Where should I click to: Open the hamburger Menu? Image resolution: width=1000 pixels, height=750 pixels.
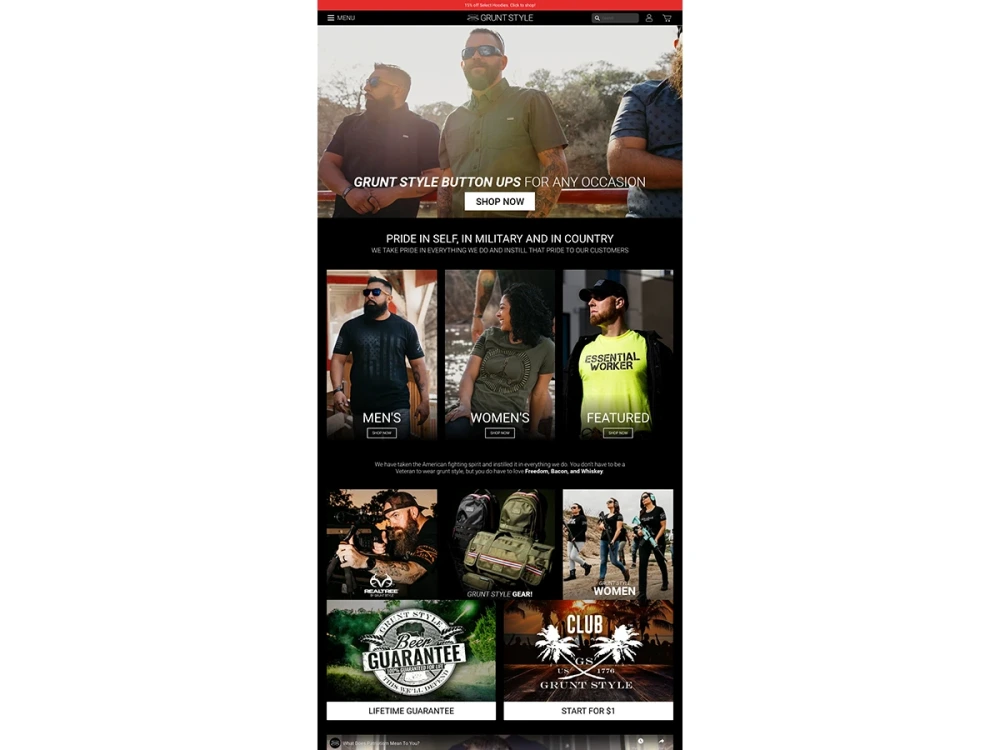pos(341,18)
